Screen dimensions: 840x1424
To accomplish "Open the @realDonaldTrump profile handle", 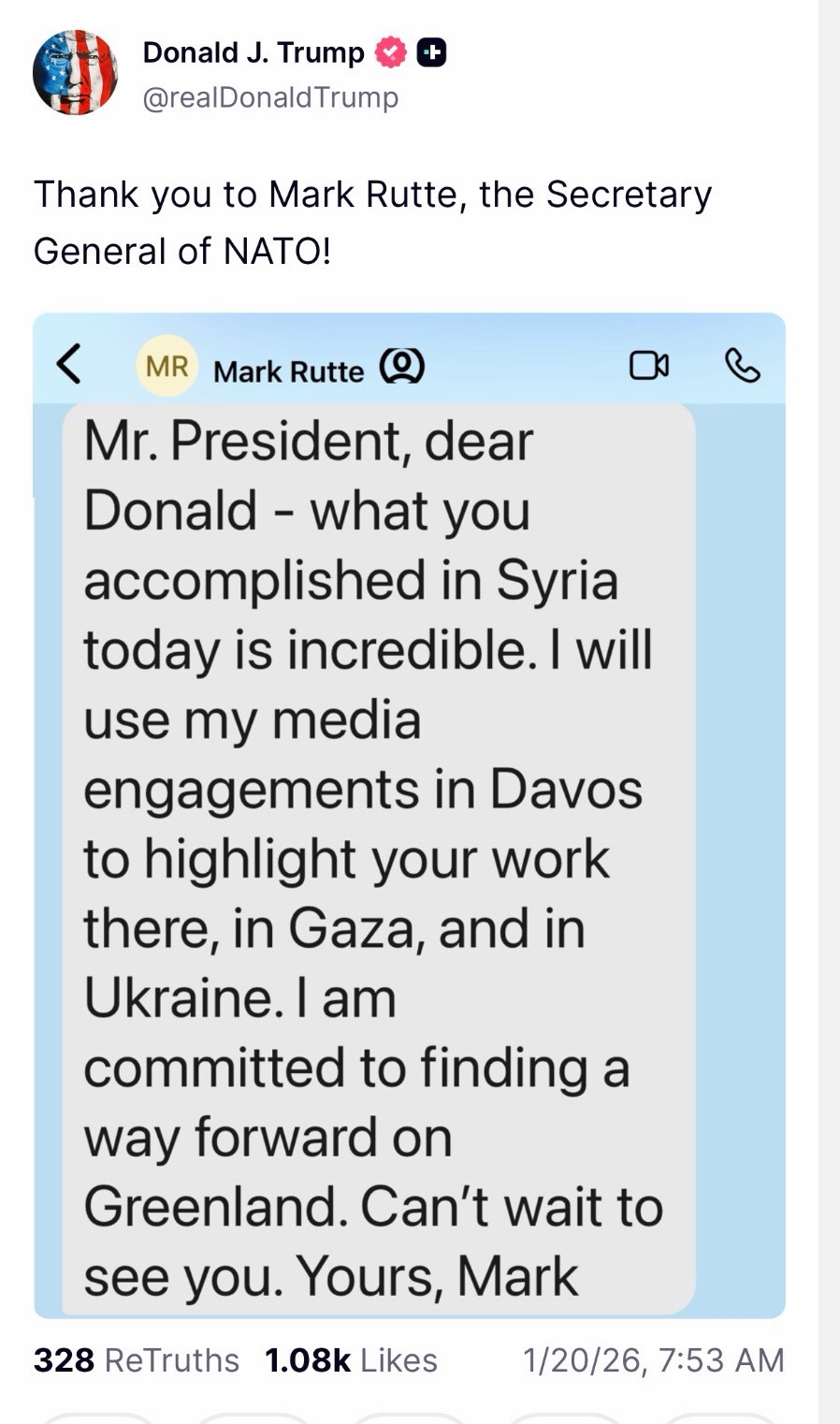I will click(x=269, y=97).
